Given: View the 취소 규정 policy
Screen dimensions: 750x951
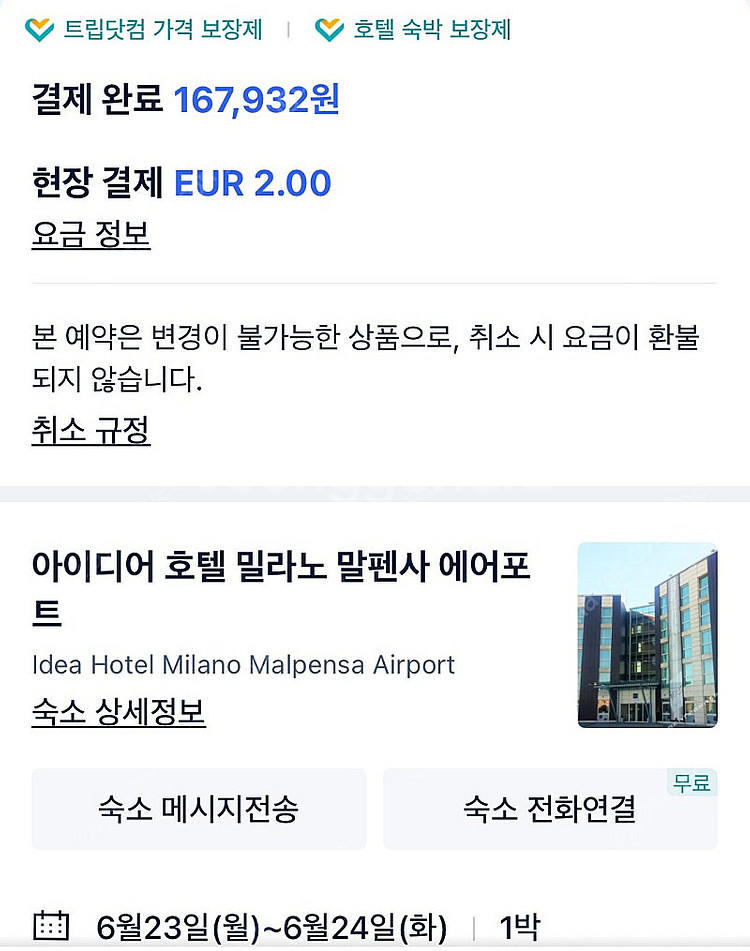Looking at the screenshot, I should [91, 431].
